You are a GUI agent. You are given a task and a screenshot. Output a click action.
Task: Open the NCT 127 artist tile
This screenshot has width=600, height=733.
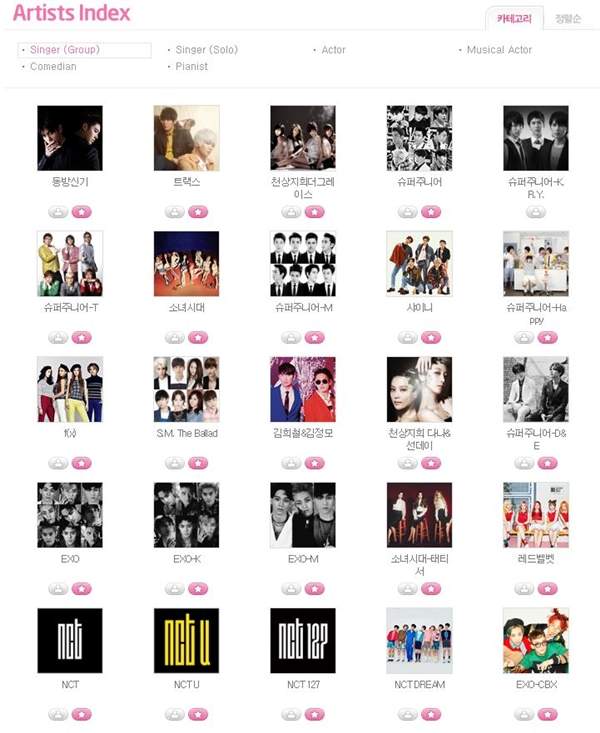[303, 641]
